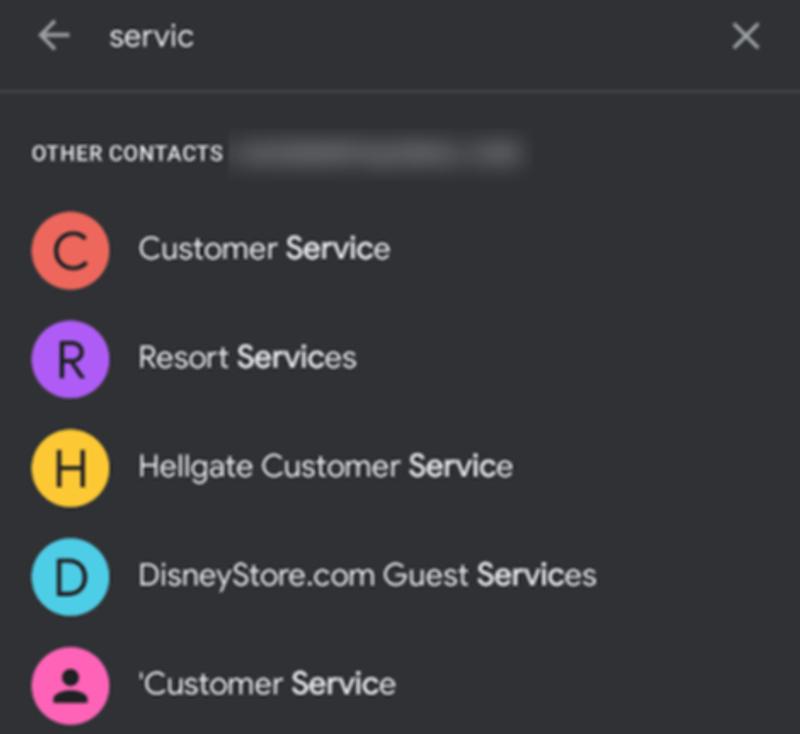Open Hellgate Customer Service contact
The width and height of the screenshot is (800, 734).
pos(325,467)
